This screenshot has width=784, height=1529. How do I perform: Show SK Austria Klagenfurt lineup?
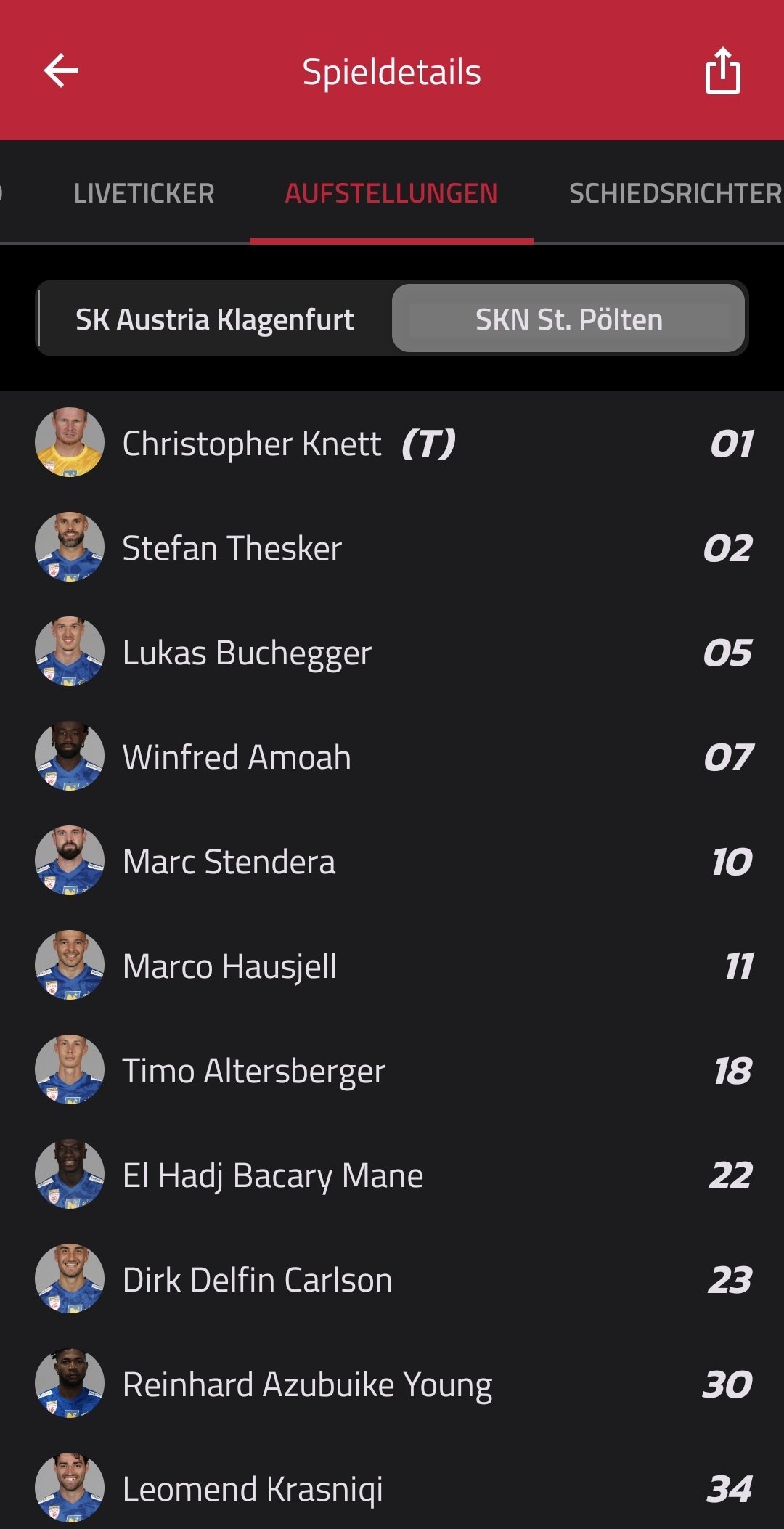tap(215, 319)
